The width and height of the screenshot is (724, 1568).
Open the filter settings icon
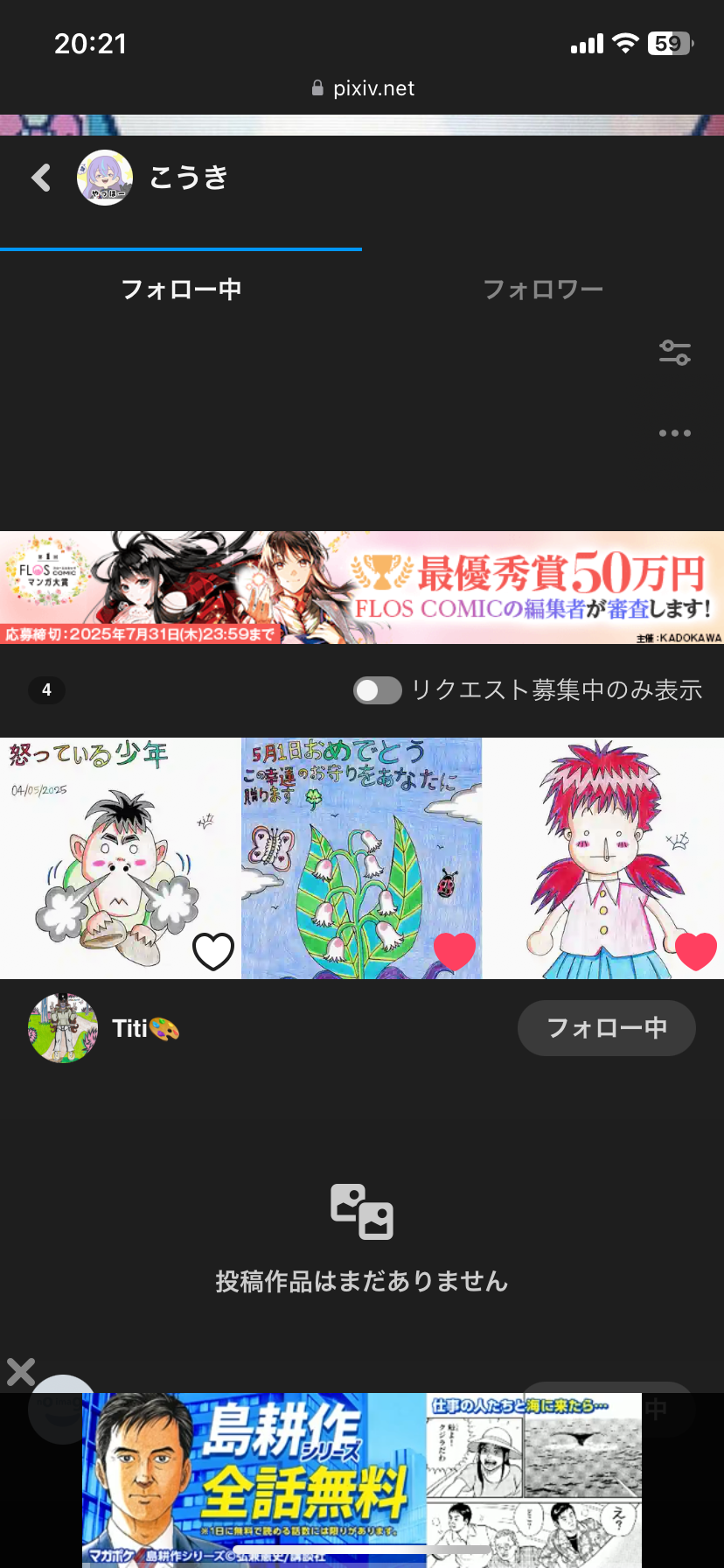coord(674,353)
